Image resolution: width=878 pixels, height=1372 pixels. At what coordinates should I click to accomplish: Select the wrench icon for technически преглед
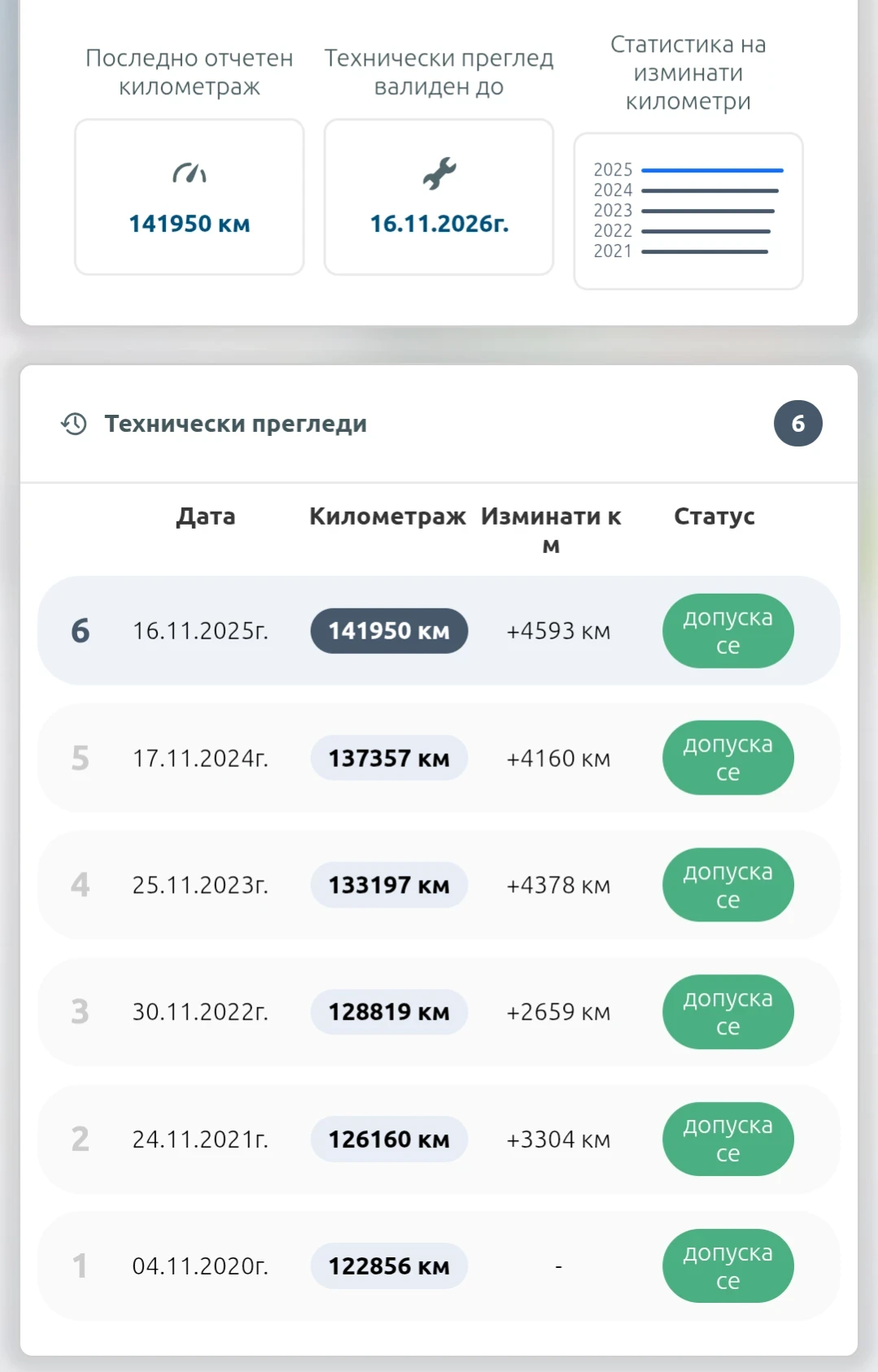(439, 172)
